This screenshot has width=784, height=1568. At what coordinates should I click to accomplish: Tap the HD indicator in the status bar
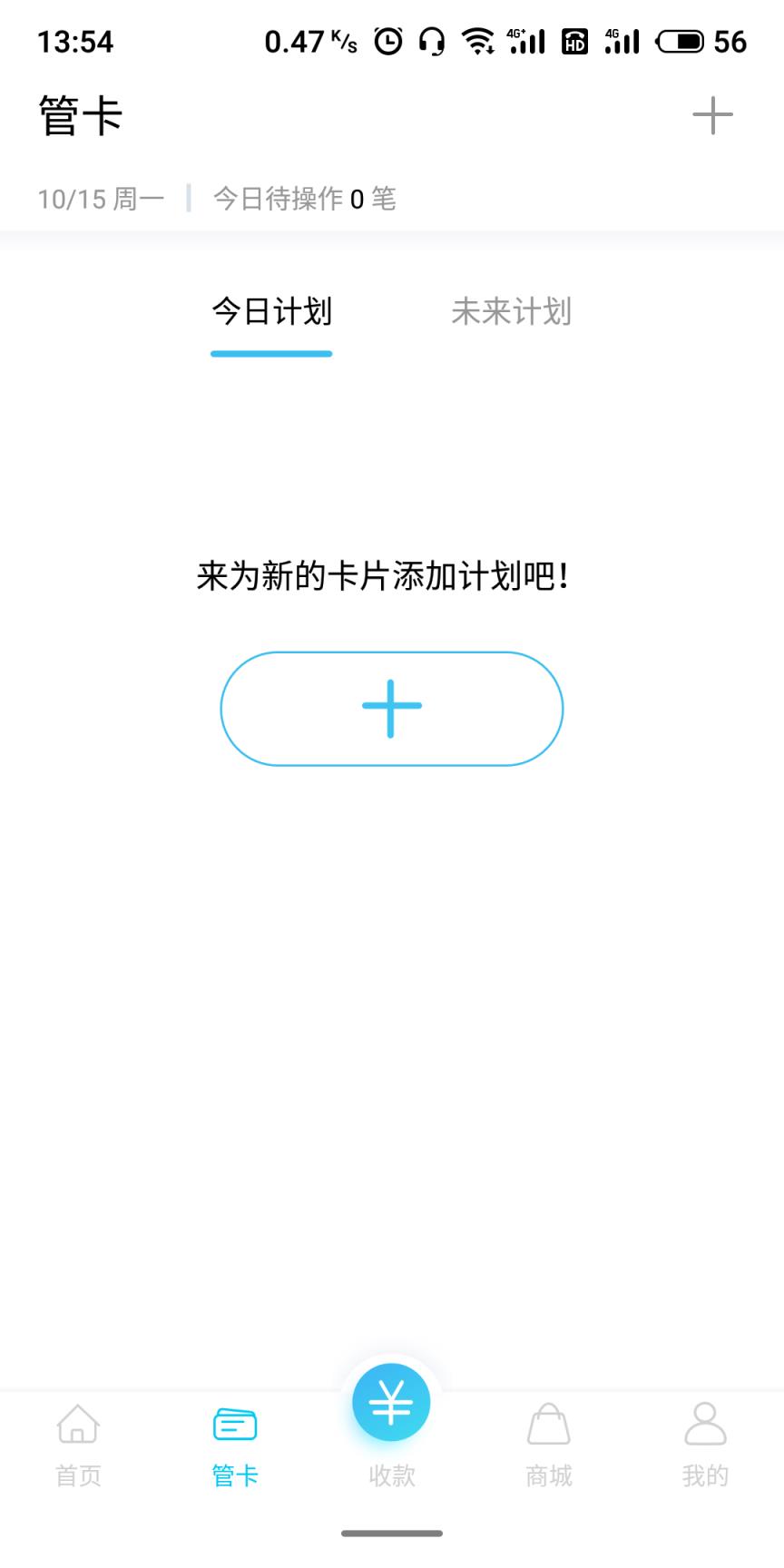(x=574, y=40)
